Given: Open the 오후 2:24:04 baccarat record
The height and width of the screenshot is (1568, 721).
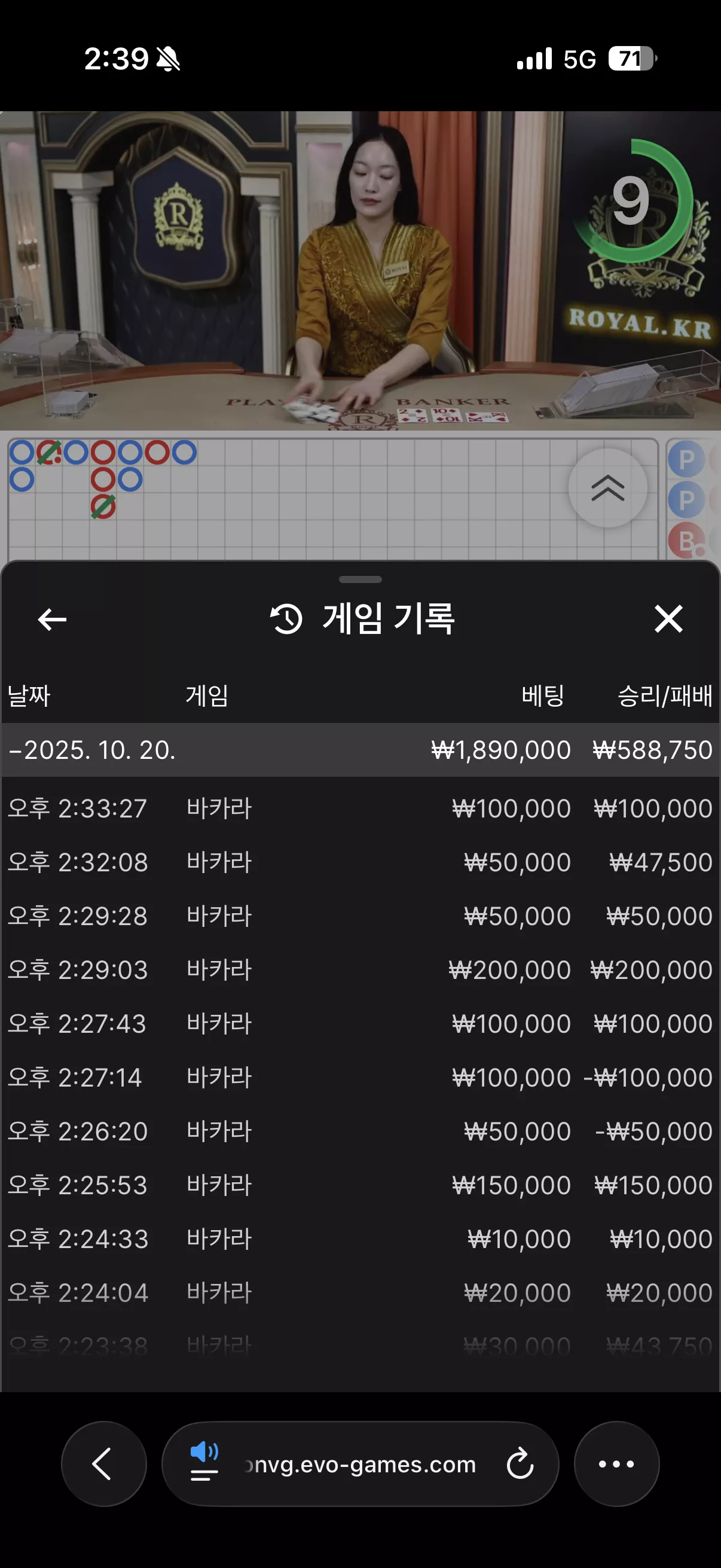Looking at the screenshot, I should (x=360, y=1292).
